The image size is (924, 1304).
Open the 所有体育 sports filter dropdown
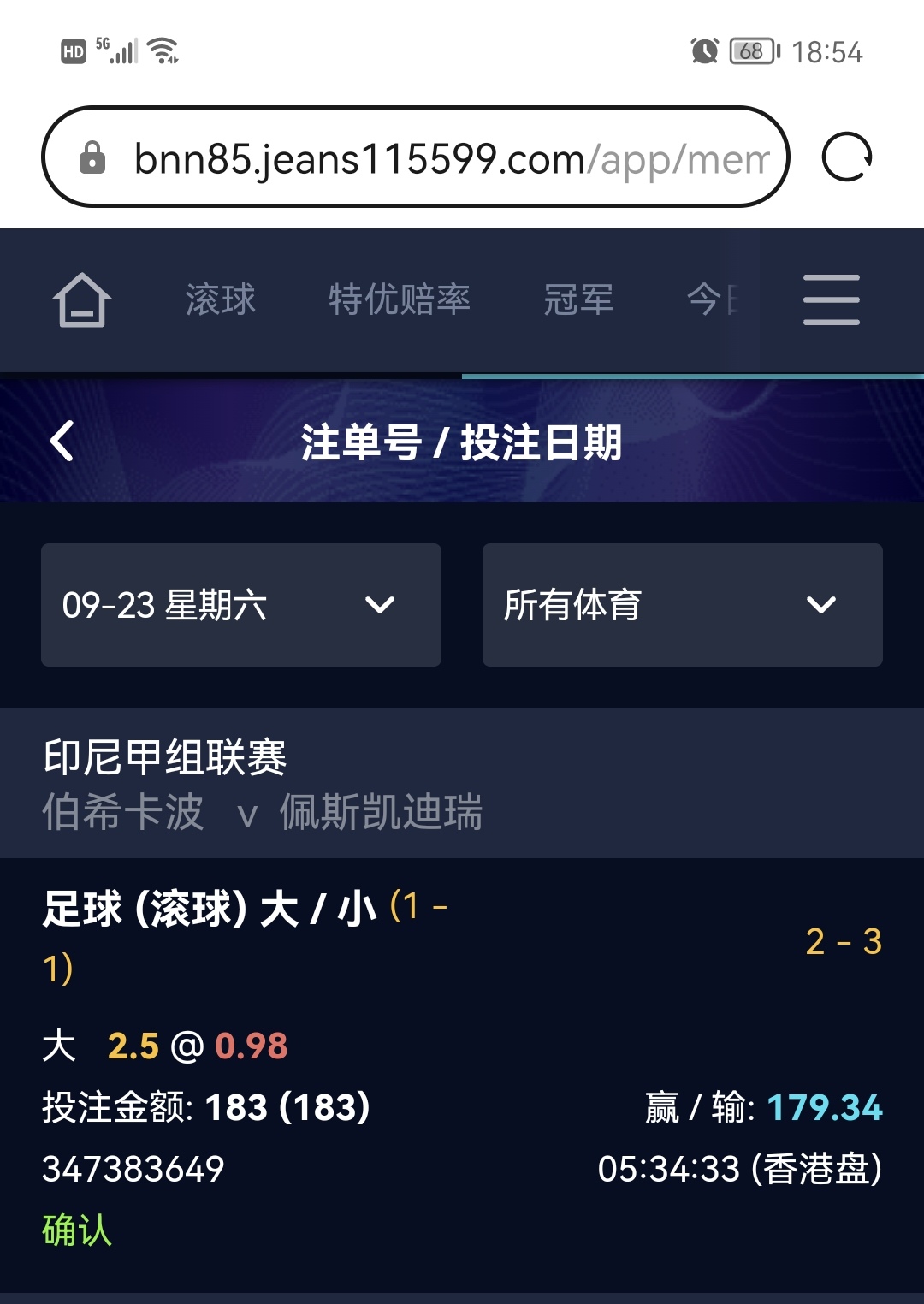tap(682, 605)
